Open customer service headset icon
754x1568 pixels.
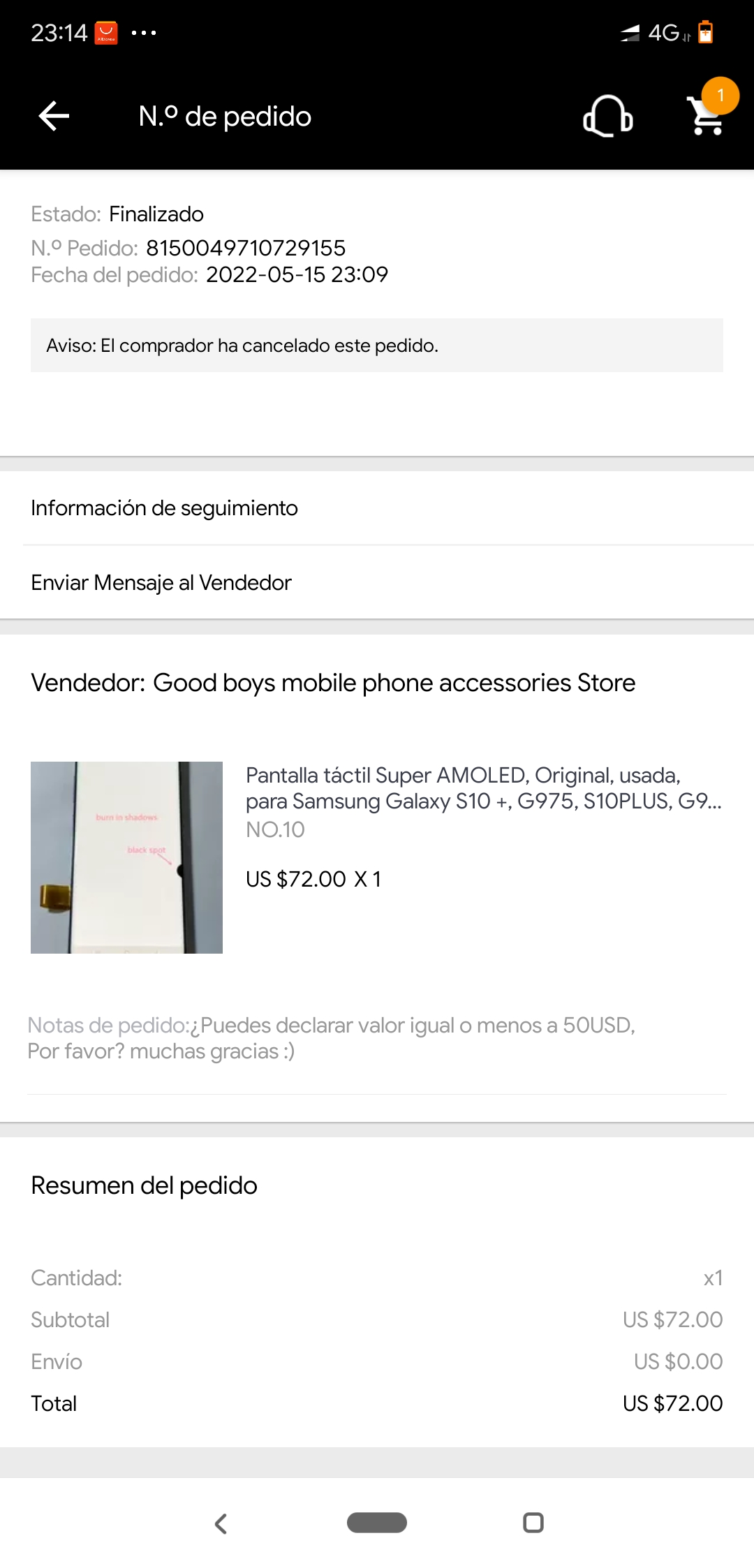click(x=607, y=116)
